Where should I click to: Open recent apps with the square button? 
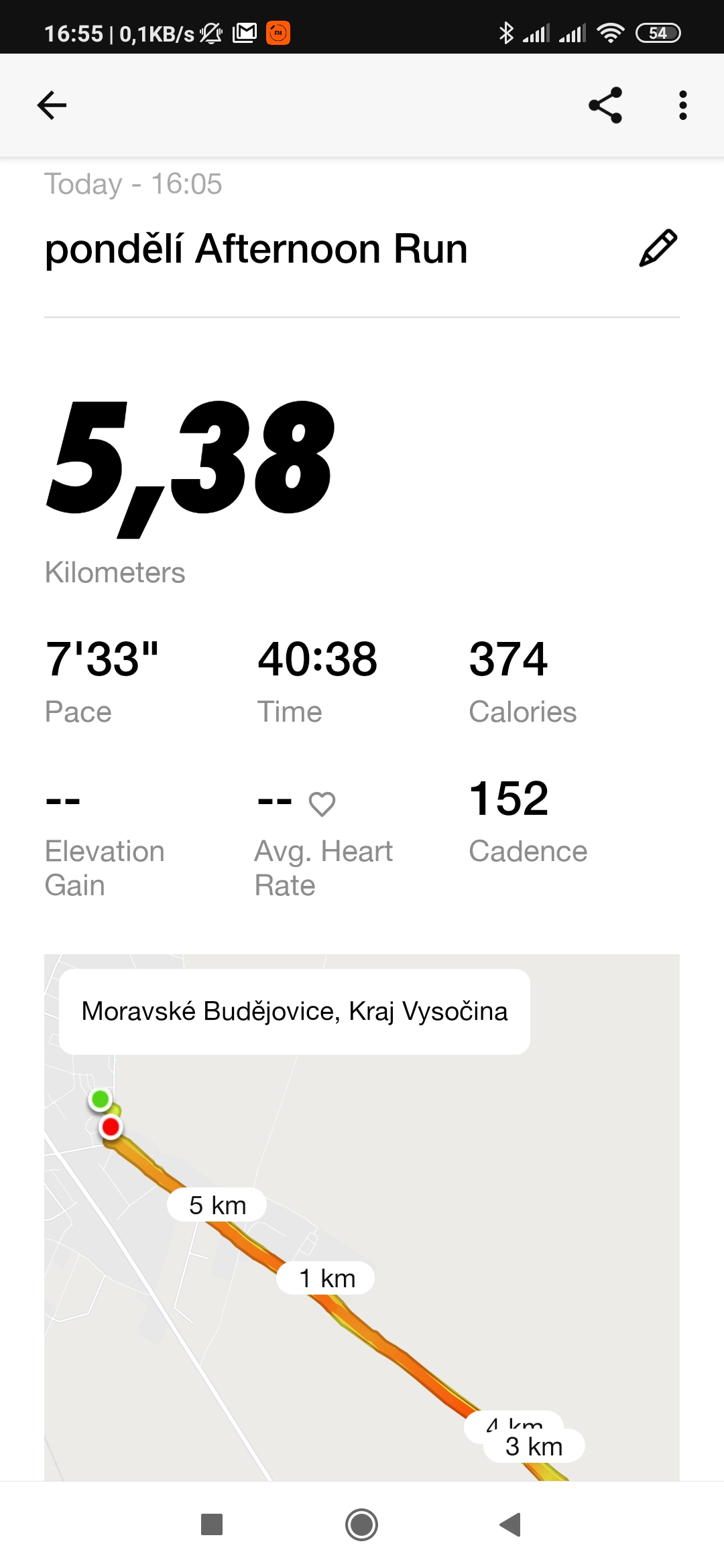(212, 1524)
